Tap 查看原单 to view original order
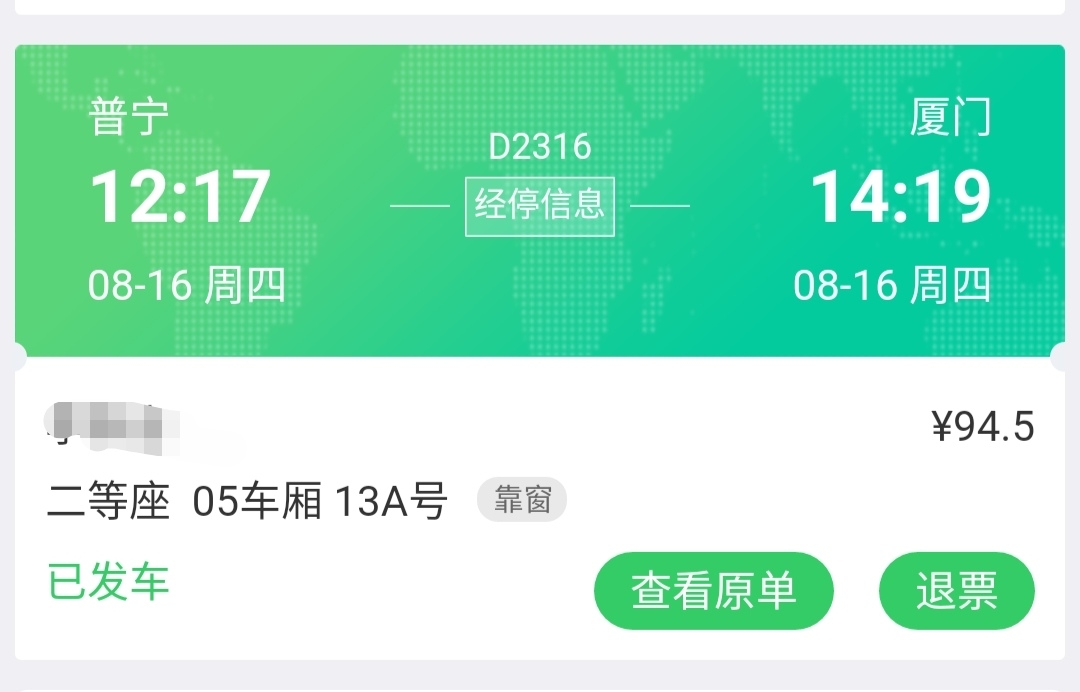Screen dimensions: 1080x692 [713, 591]
